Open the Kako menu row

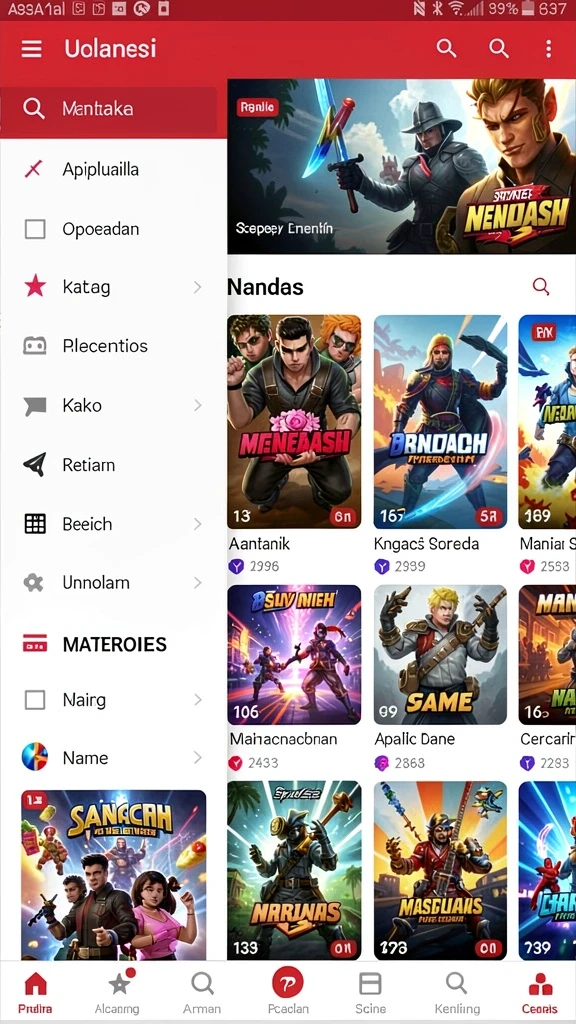tap(114, 406)
